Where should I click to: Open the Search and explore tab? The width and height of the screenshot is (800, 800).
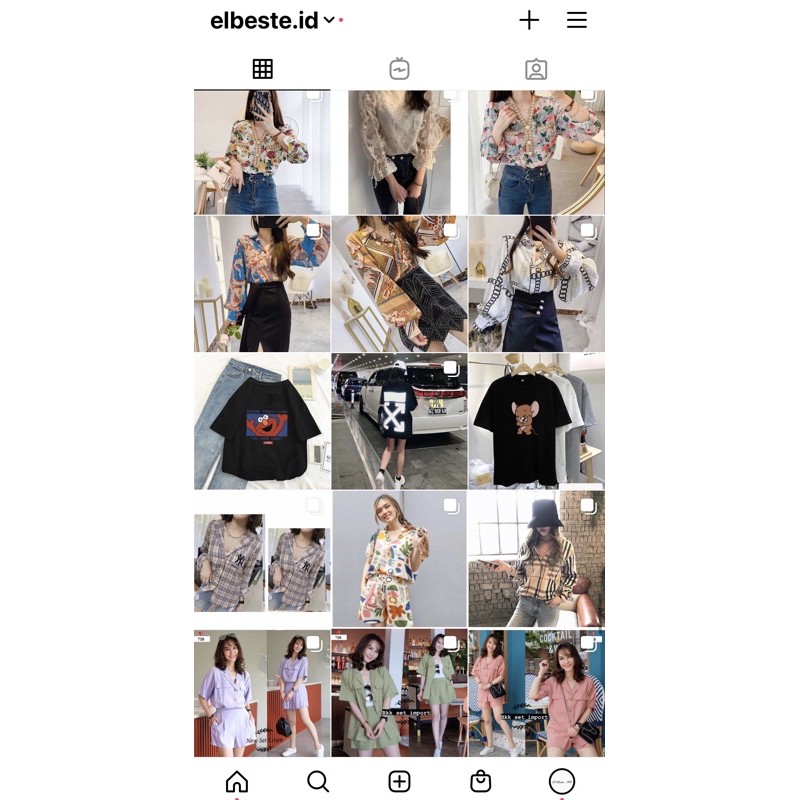[x=318, y=781]
